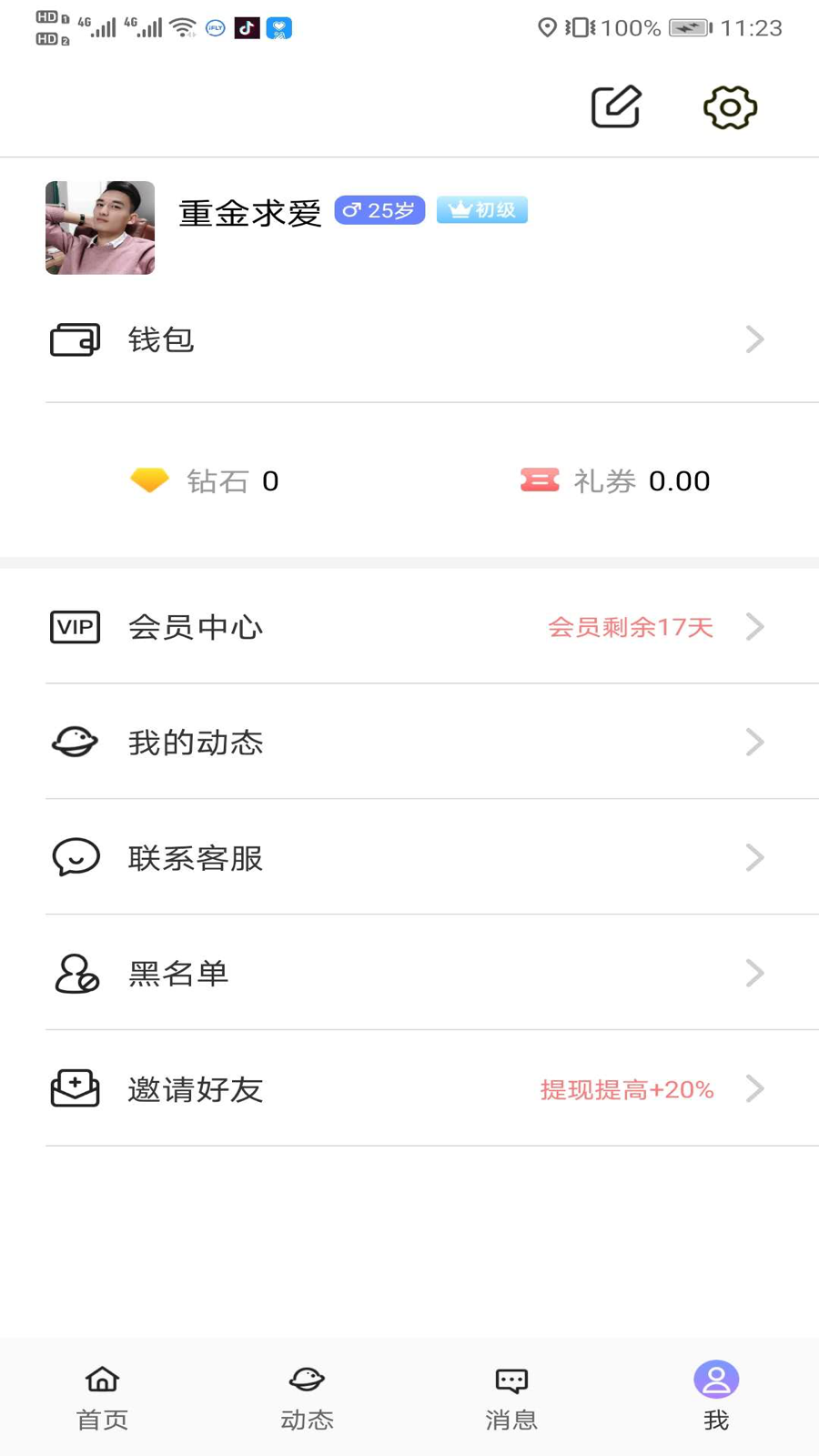Viewport: 819px width, 1456px height.
Task: Tap the chat bubble icon beside 联系客服
Action: click(75, 857)
